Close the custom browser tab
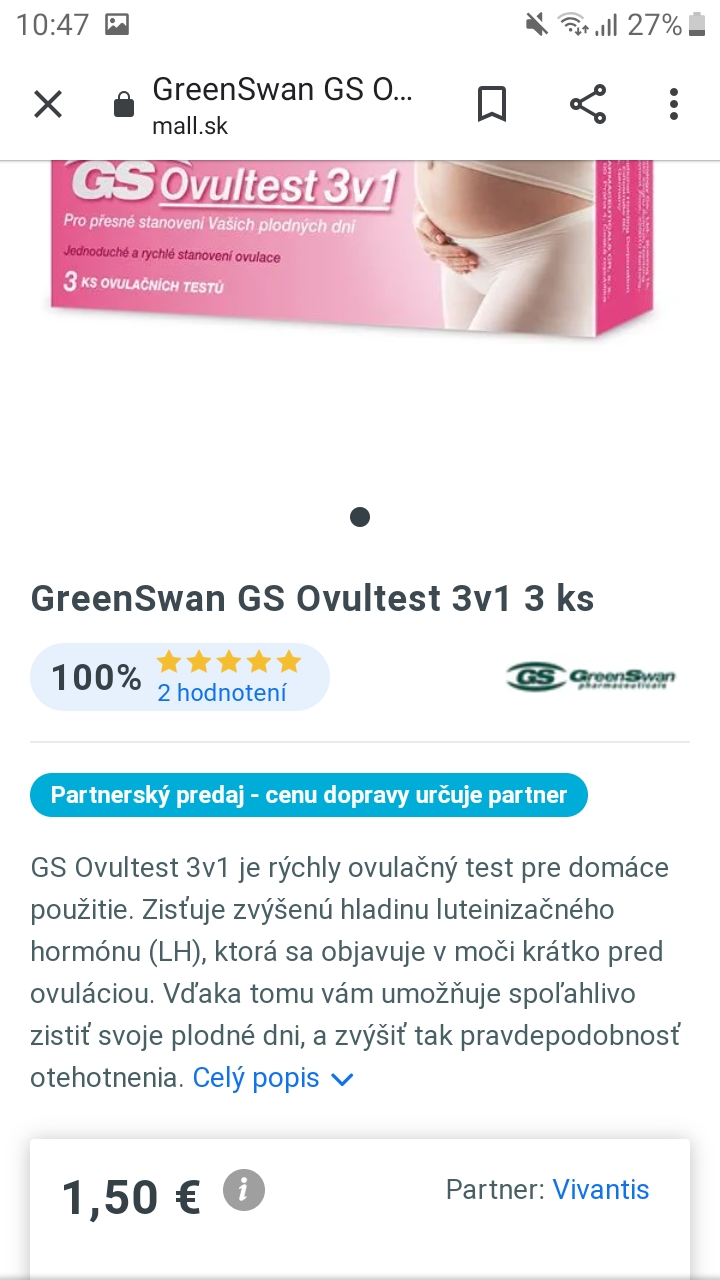This screenshot has height=1280, width=720. [48, 104]
